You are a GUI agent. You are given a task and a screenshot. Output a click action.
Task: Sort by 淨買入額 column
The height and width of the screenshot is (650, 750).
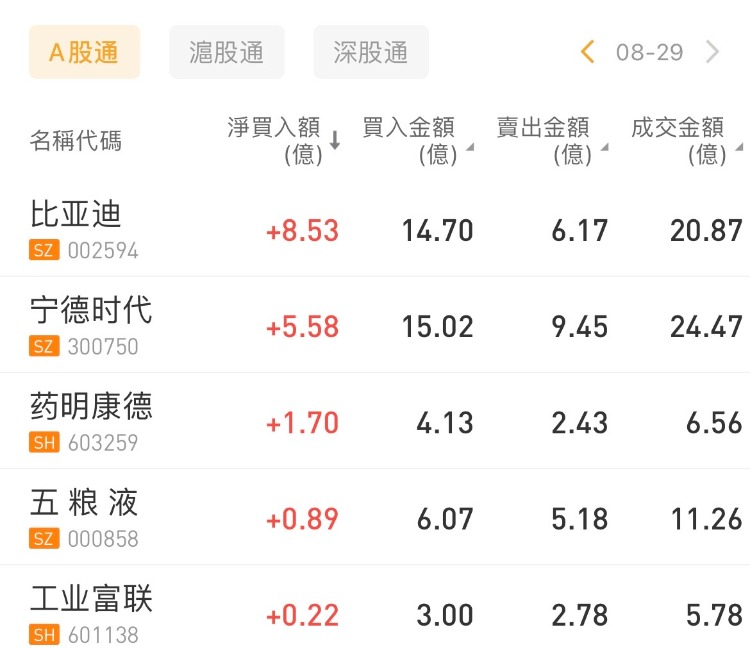click(x=284, y=141)
